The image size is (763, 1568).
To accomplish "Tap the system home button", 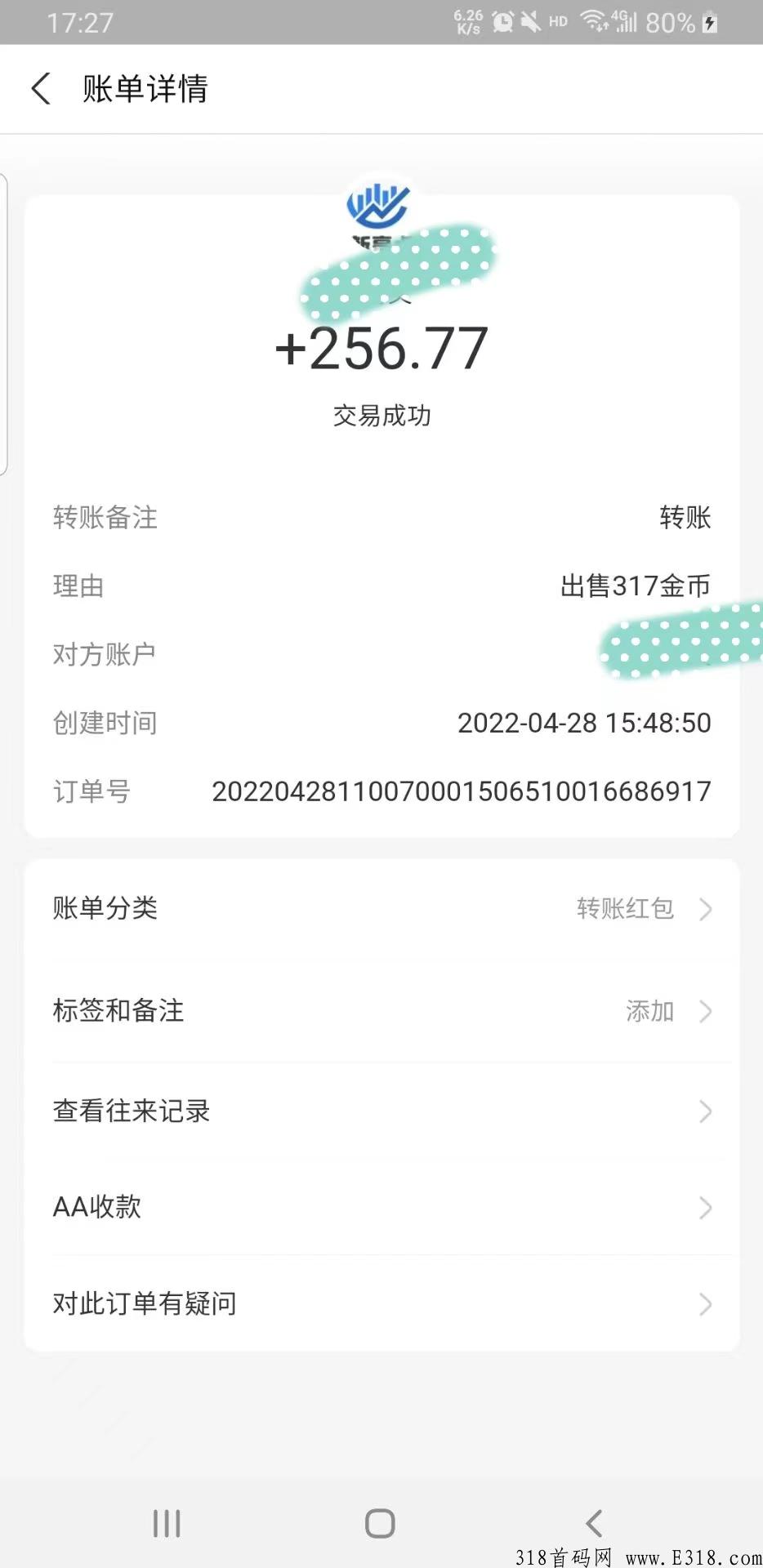I will pyautogui.click(x=380, y=1523).
